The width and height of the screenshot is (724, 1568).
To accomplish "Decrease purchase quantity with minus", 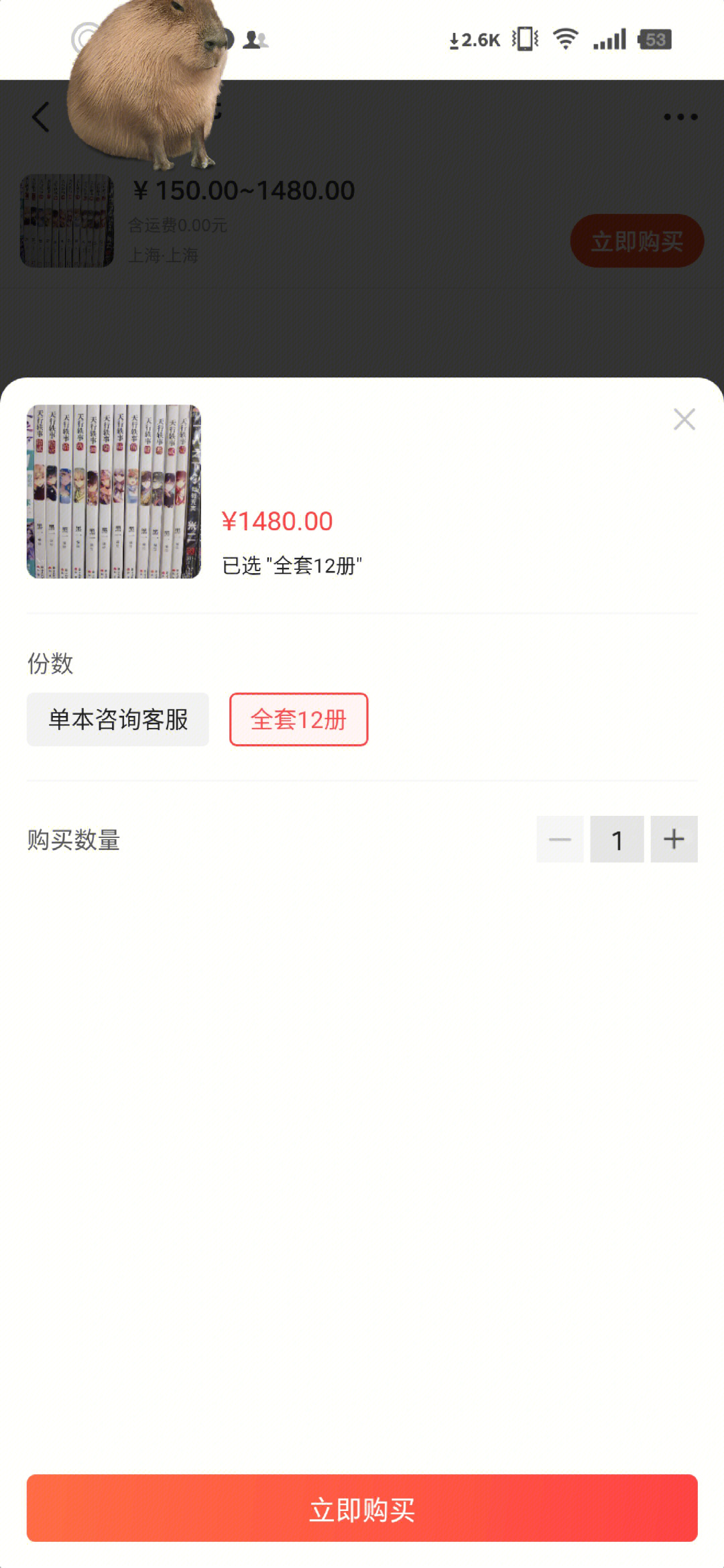I will tap(560, 839).
